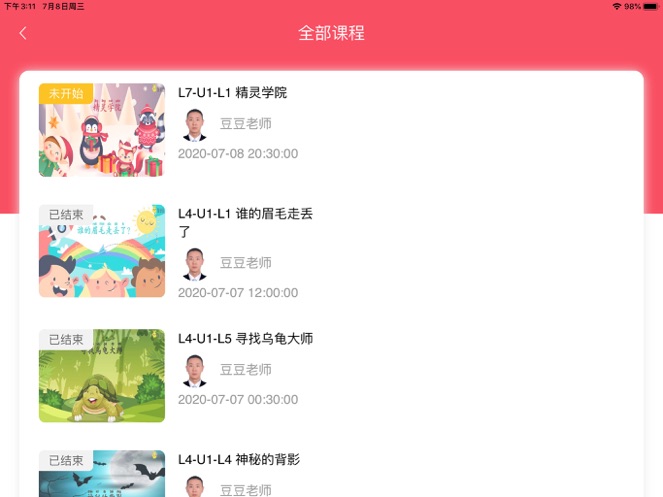Open course L4-U1-L5 寻找乌龟大师

[245, 339]
